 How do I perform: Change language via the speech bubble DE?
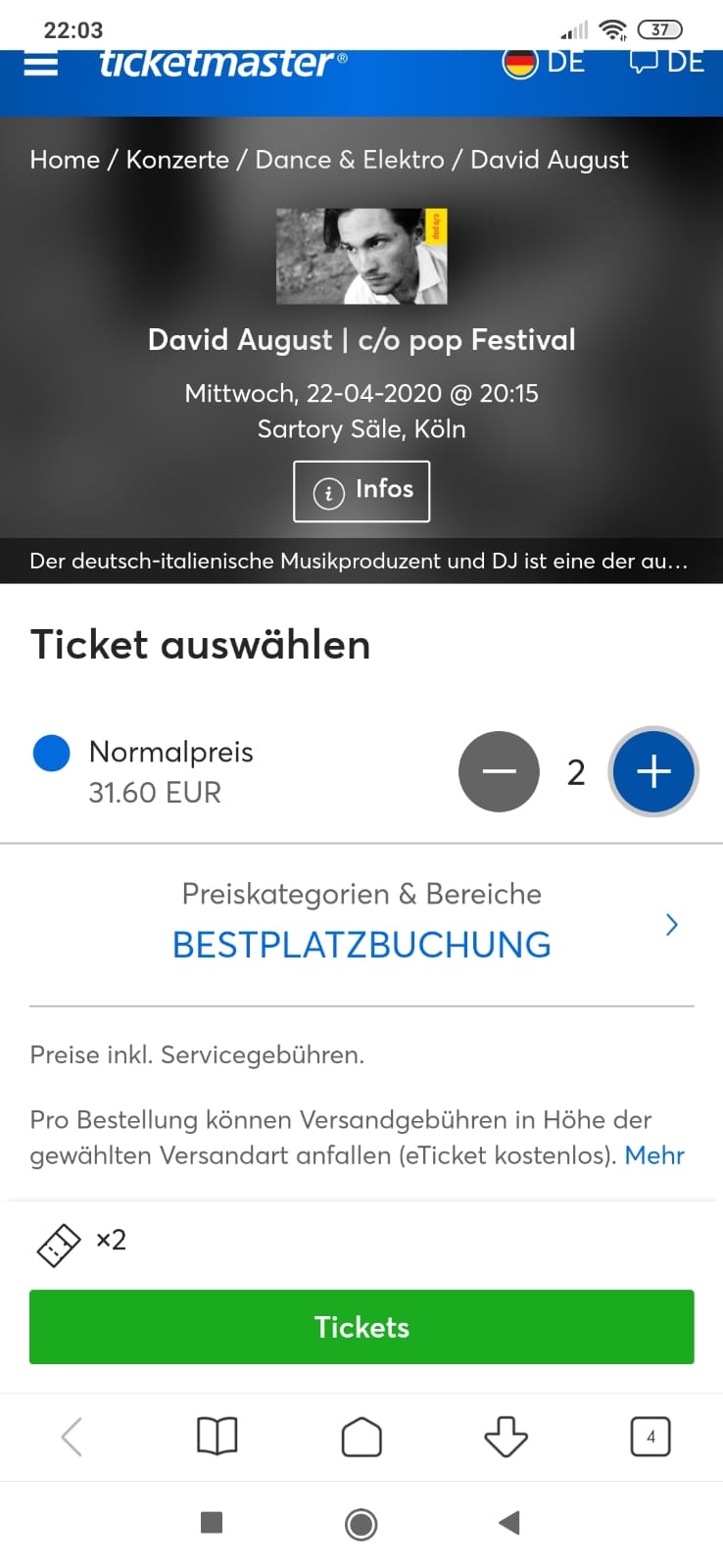tap(666, 63)
